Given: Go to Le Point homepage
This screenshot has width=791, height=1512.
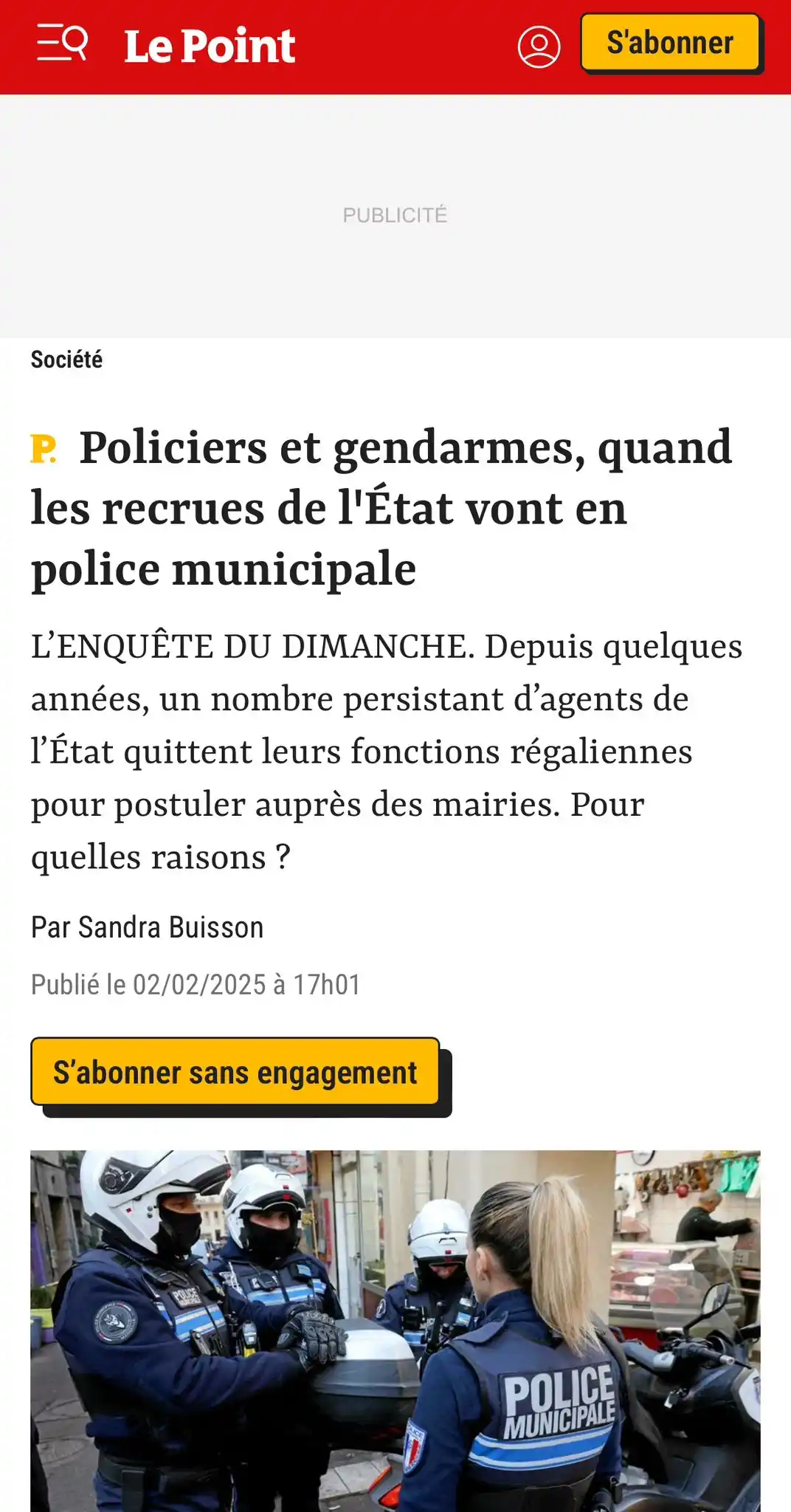Looking at the screenshot, I should [x=210, y=46].
